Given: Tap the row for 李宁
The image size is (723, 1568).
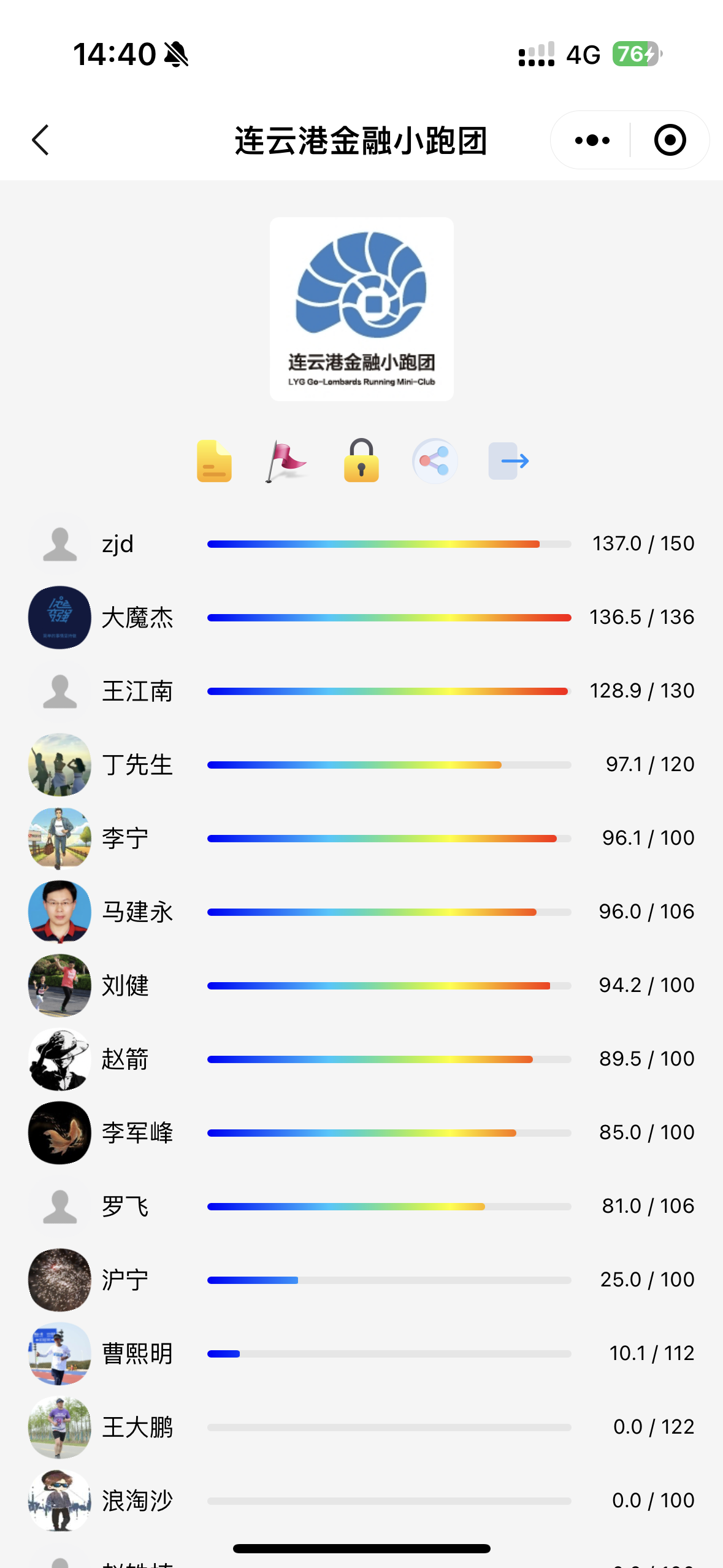Looking at the screenshot, I should click(361, 839).
